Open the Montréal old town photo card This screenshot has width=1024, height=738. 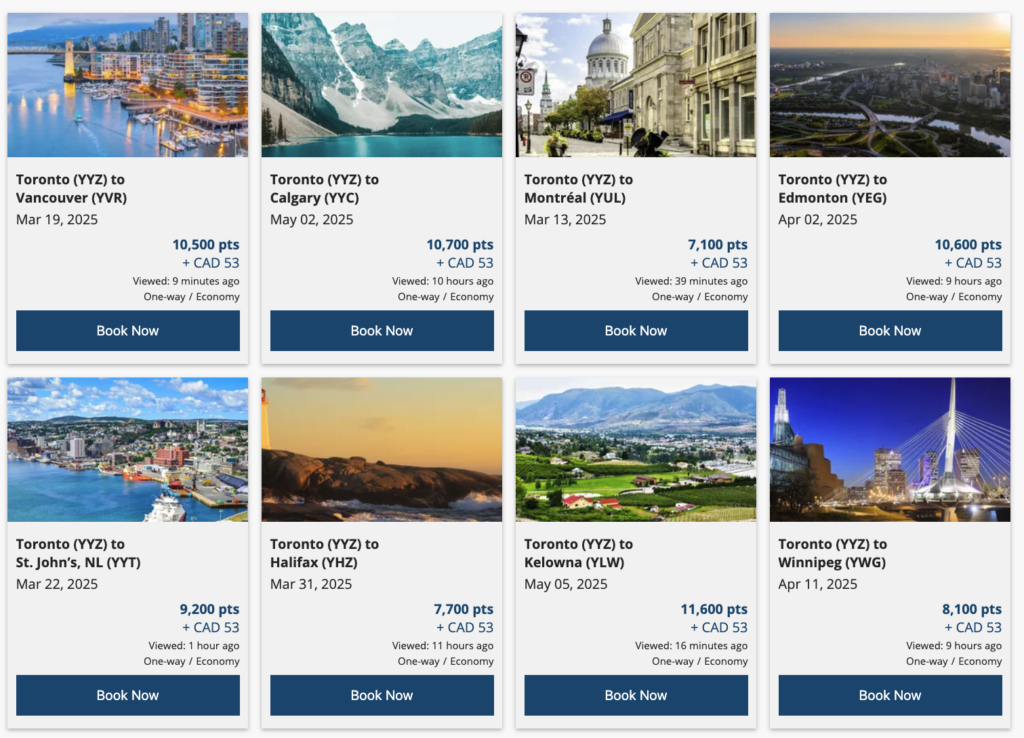tap(636, 85)
